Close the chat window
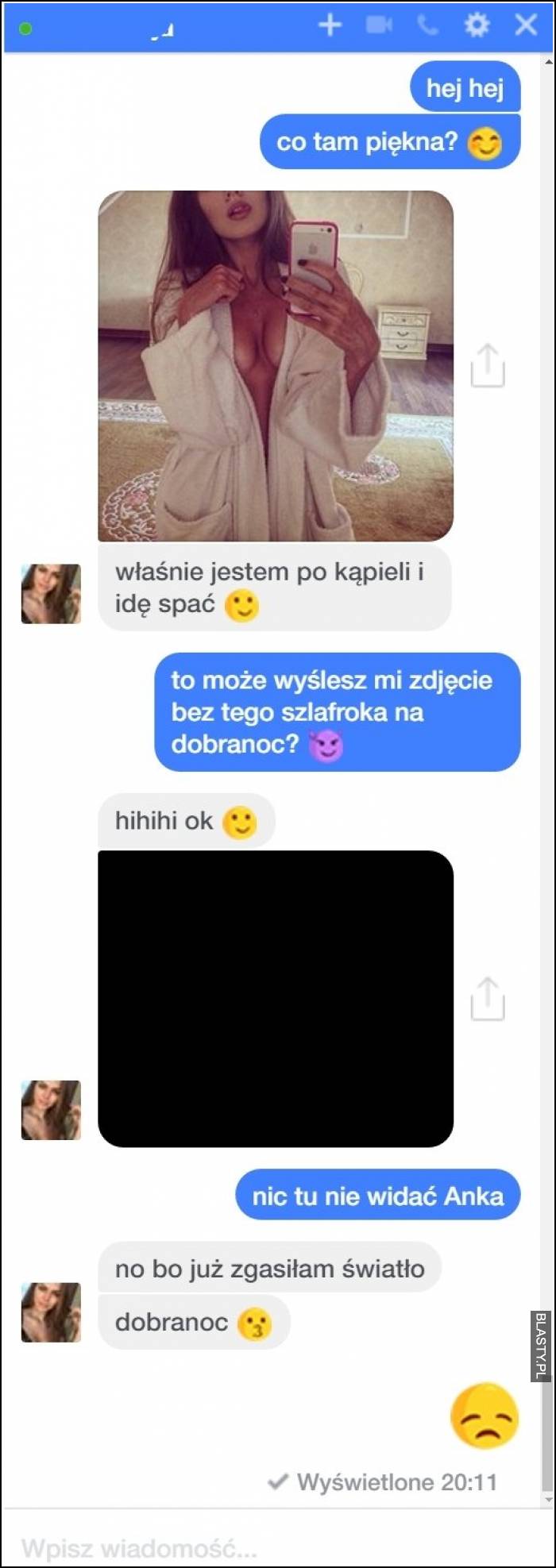Screen dimensions: 556x1568 526,26
